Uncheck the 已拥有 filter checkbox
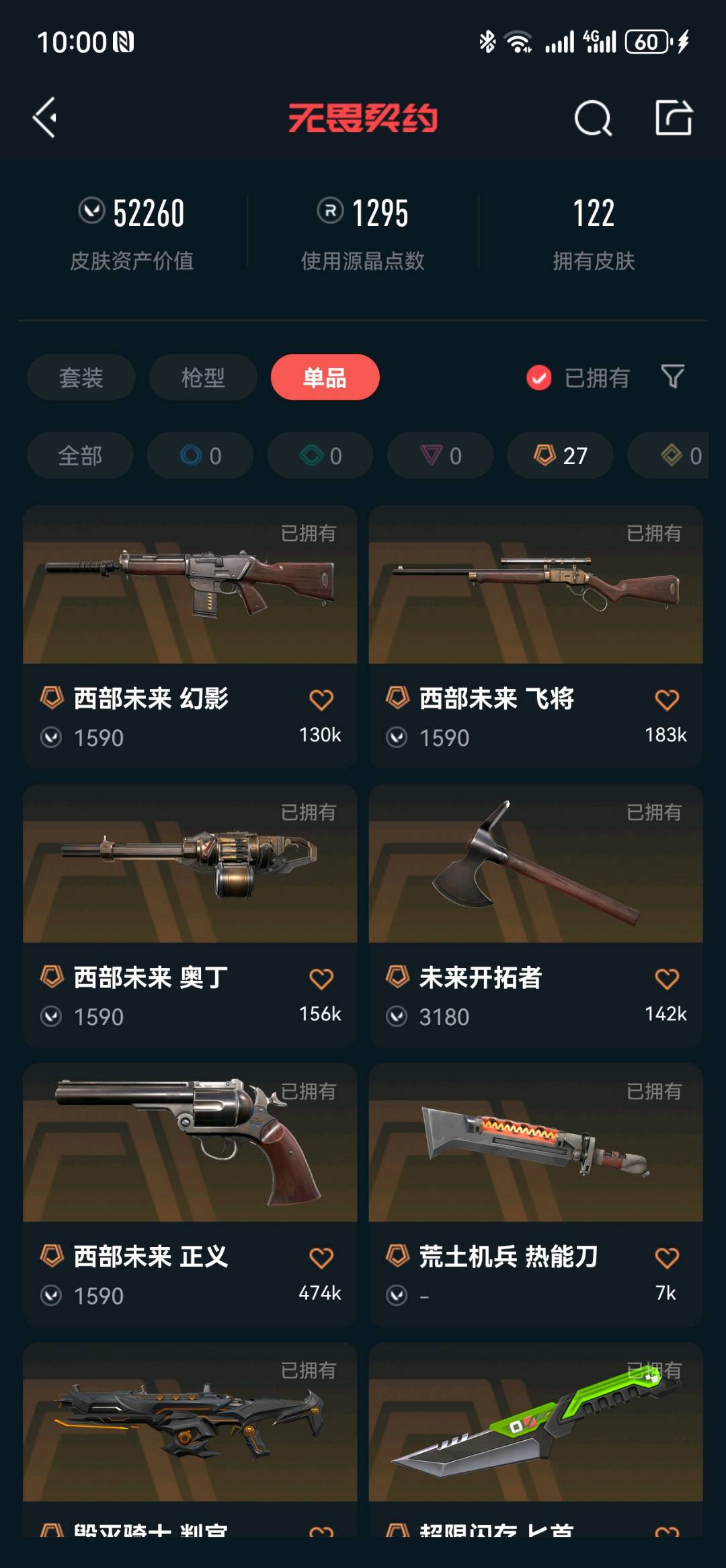The image size is (726, 1568). coord(538,377)
